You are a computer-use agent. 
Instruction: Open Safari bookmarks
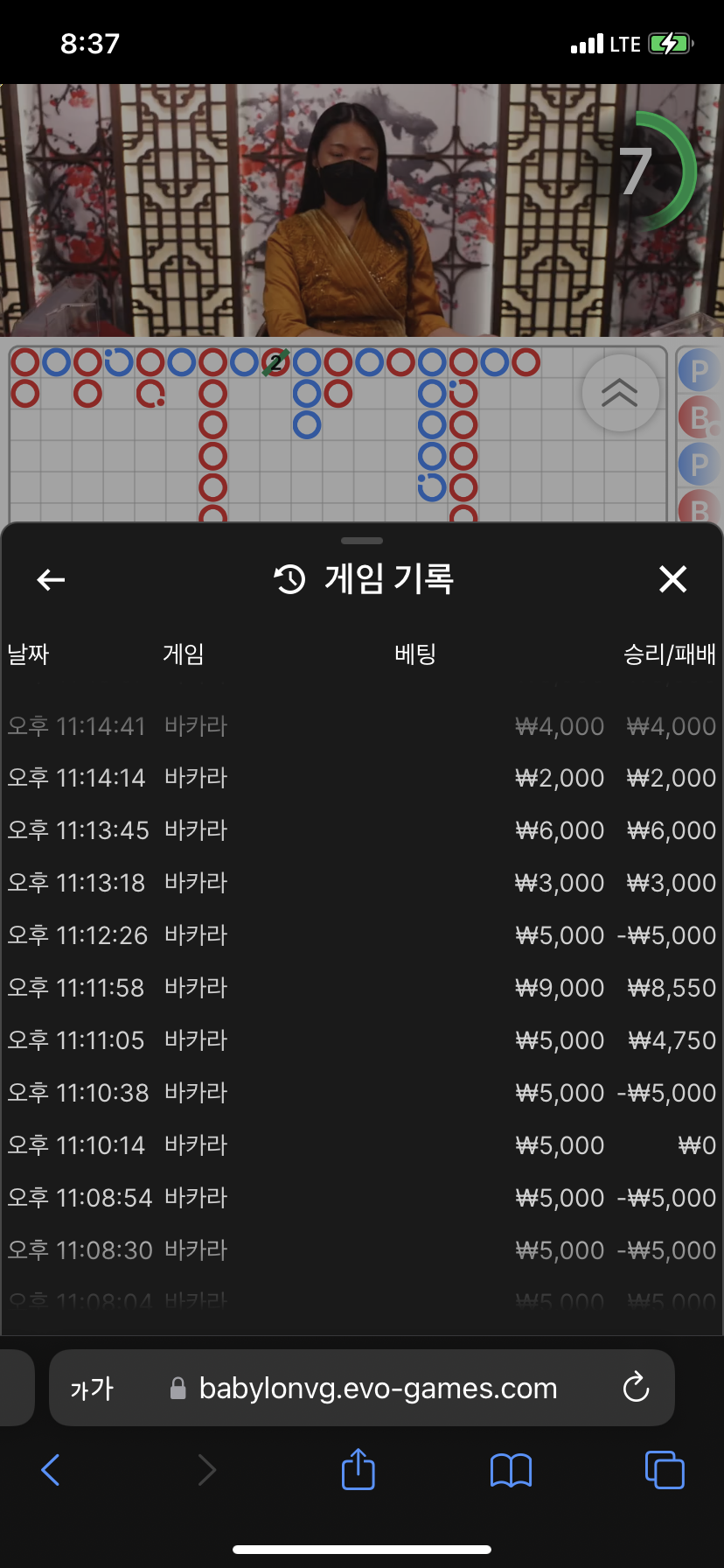pyautogui.click(x=511, y=1470)
